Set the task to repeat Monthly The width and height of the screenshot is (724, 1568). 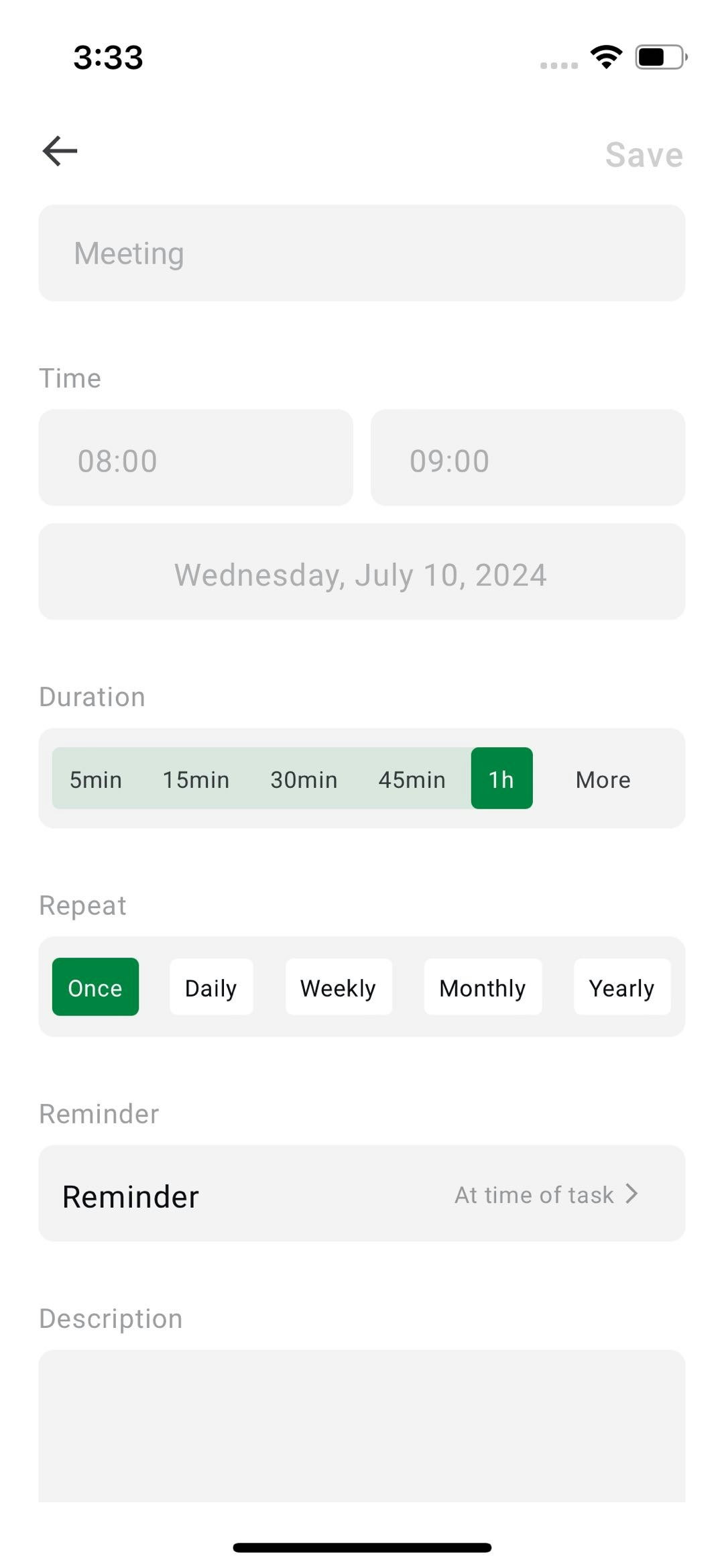(483, 987)
